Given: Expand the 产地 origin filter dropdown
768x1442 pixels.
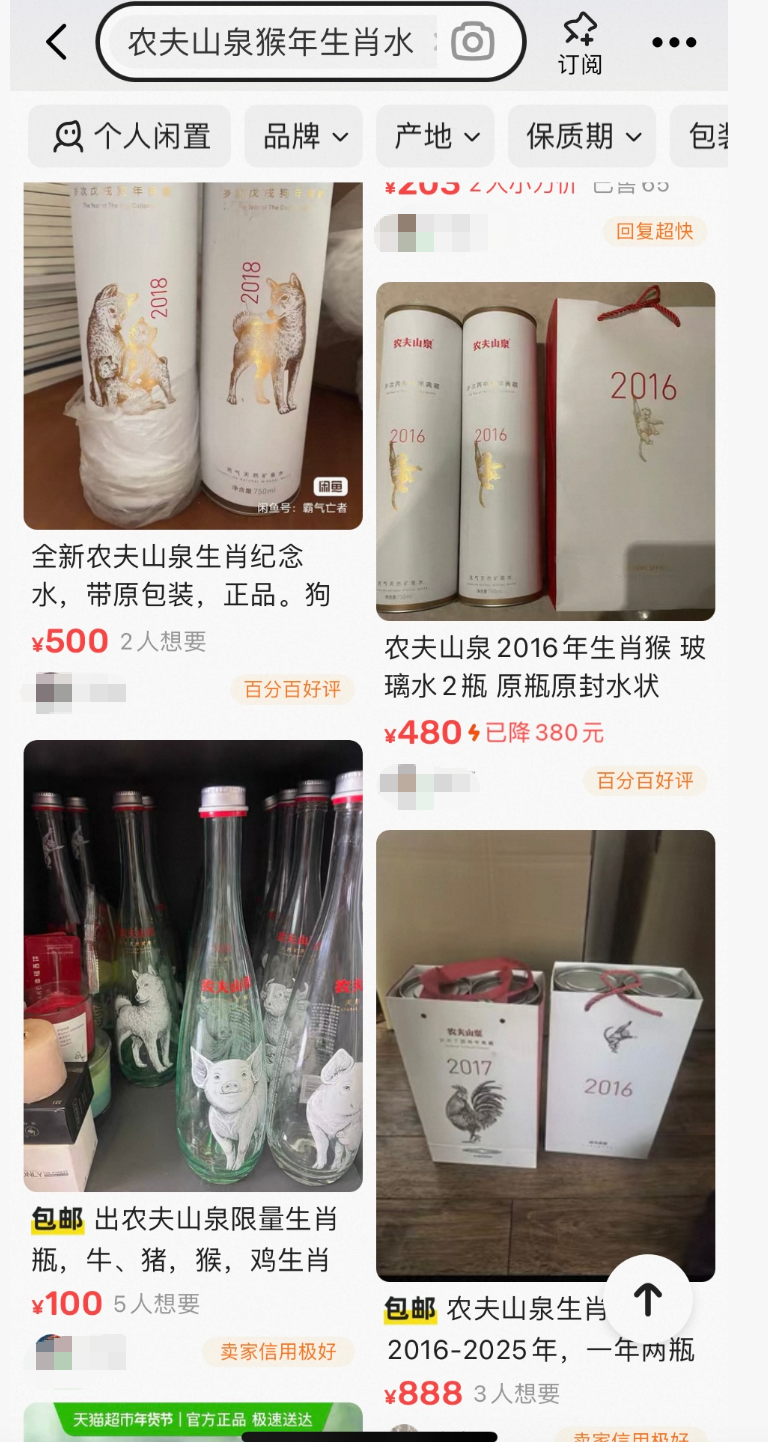Looking at the screenshot, I should pos(435,136).
